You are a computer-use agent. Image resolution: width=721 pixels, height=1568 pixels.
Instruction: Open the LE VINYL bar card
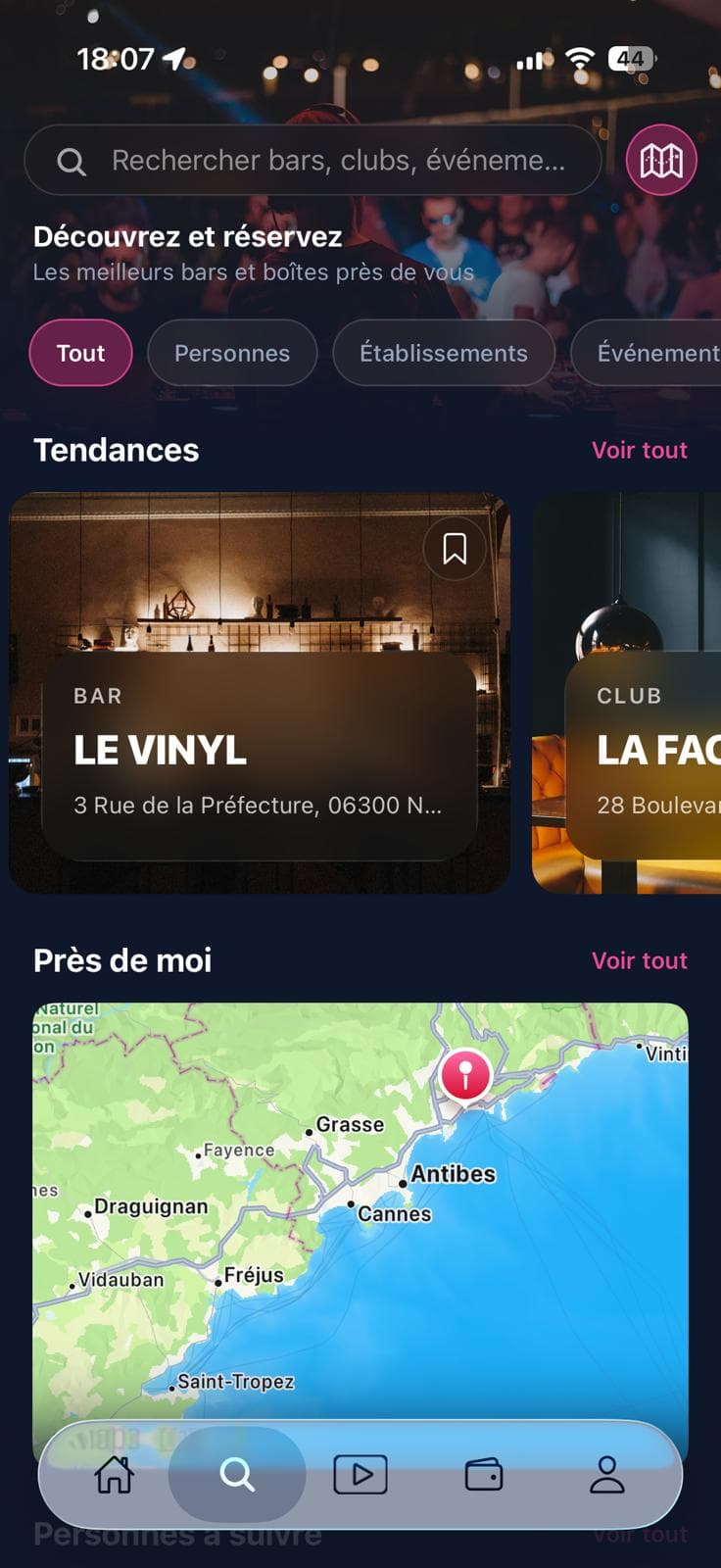pyautogui.click(x=259, y=693)
